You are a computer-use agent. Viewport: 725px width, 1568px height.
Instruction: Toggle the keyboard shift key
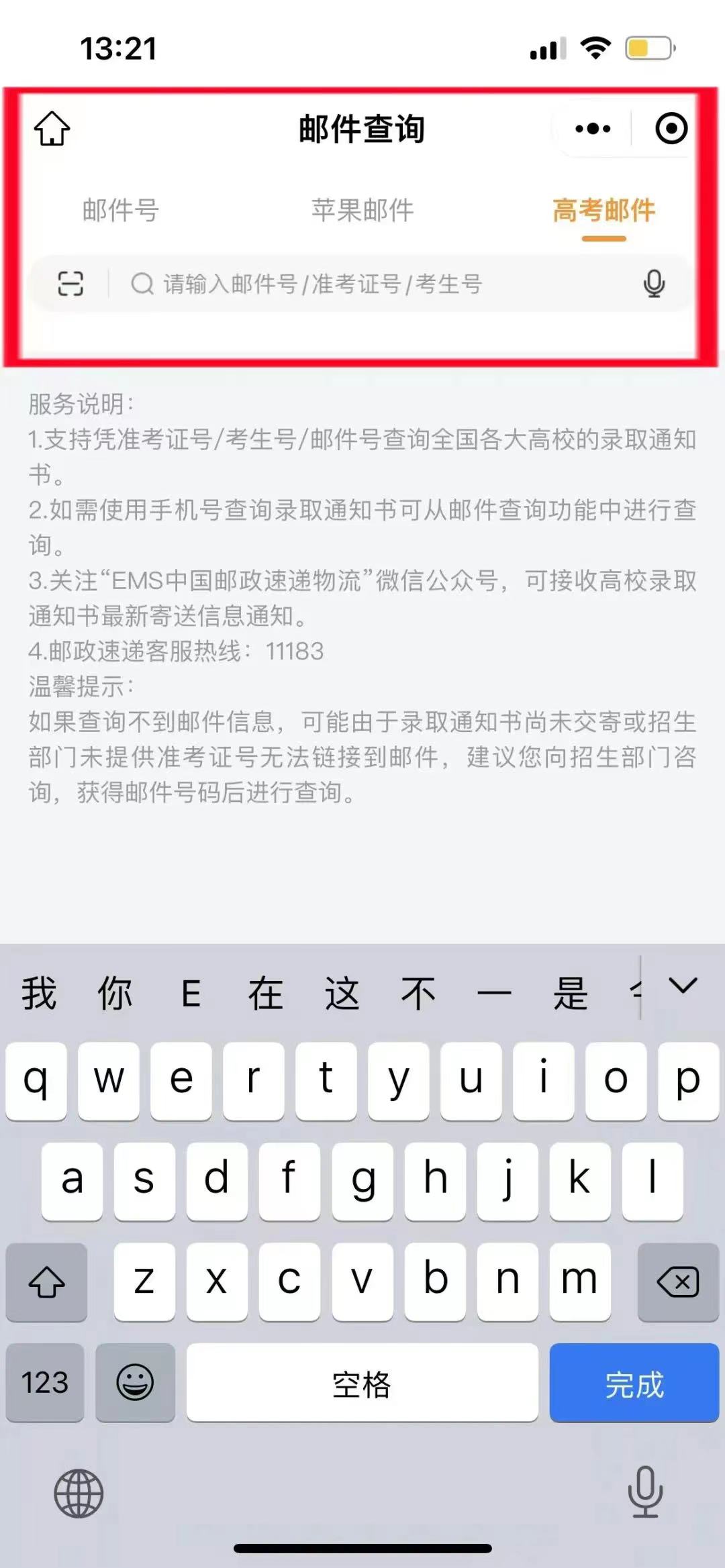point(46,1282)
